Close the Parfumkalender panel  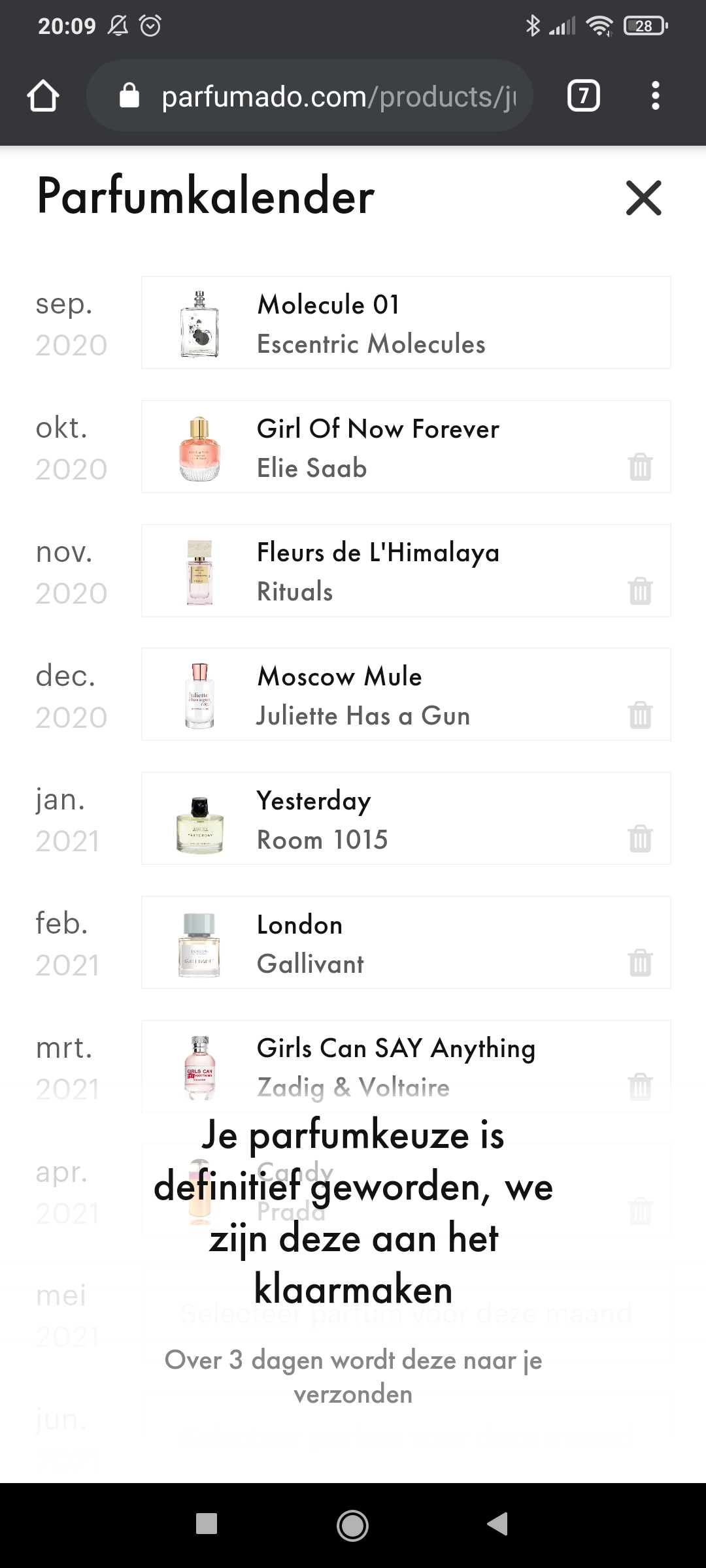click(643, 197)
